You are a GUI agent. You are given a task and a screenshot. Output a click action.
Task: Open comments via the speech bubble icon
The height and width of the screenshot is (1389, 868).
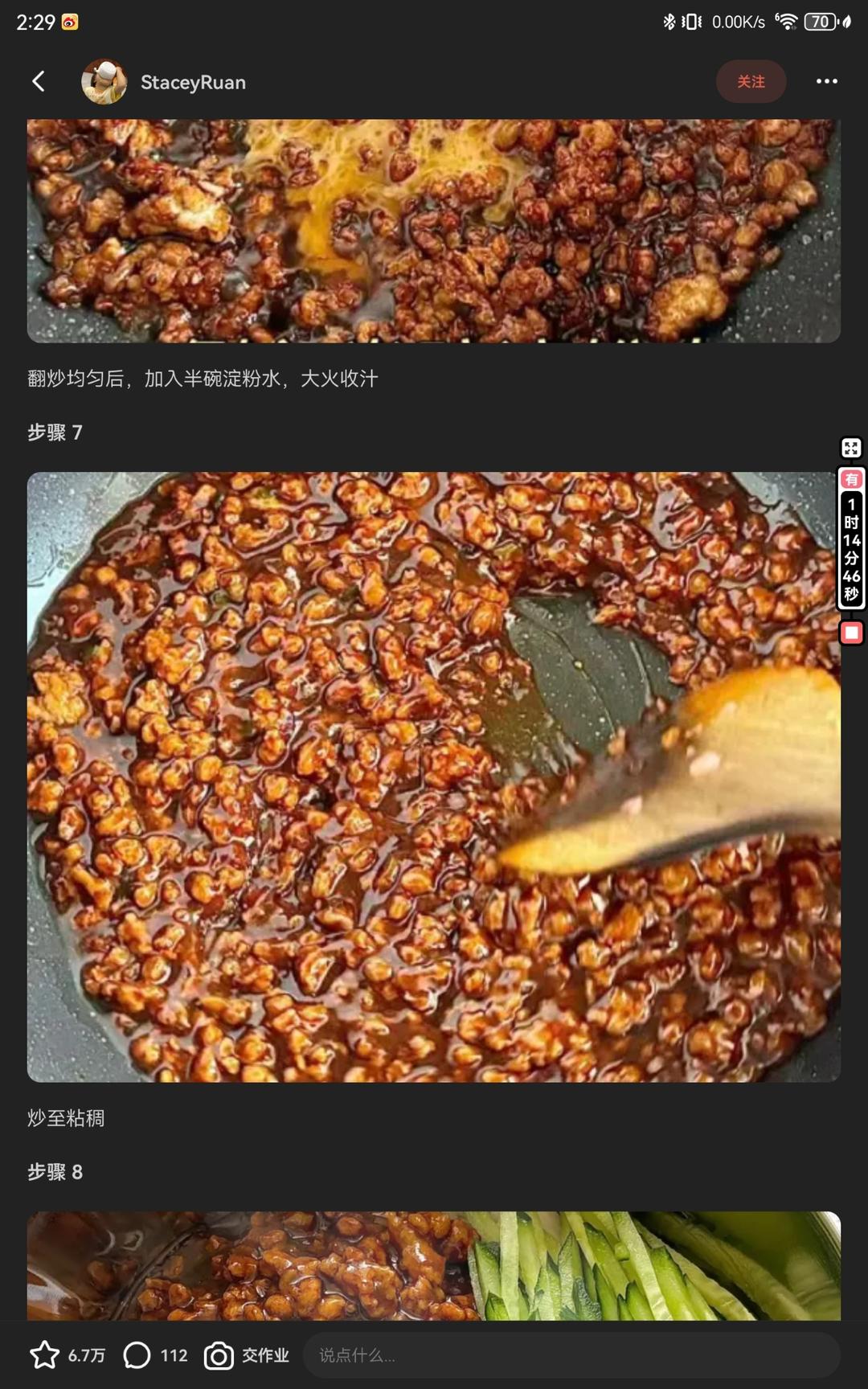pos(138,1354)
